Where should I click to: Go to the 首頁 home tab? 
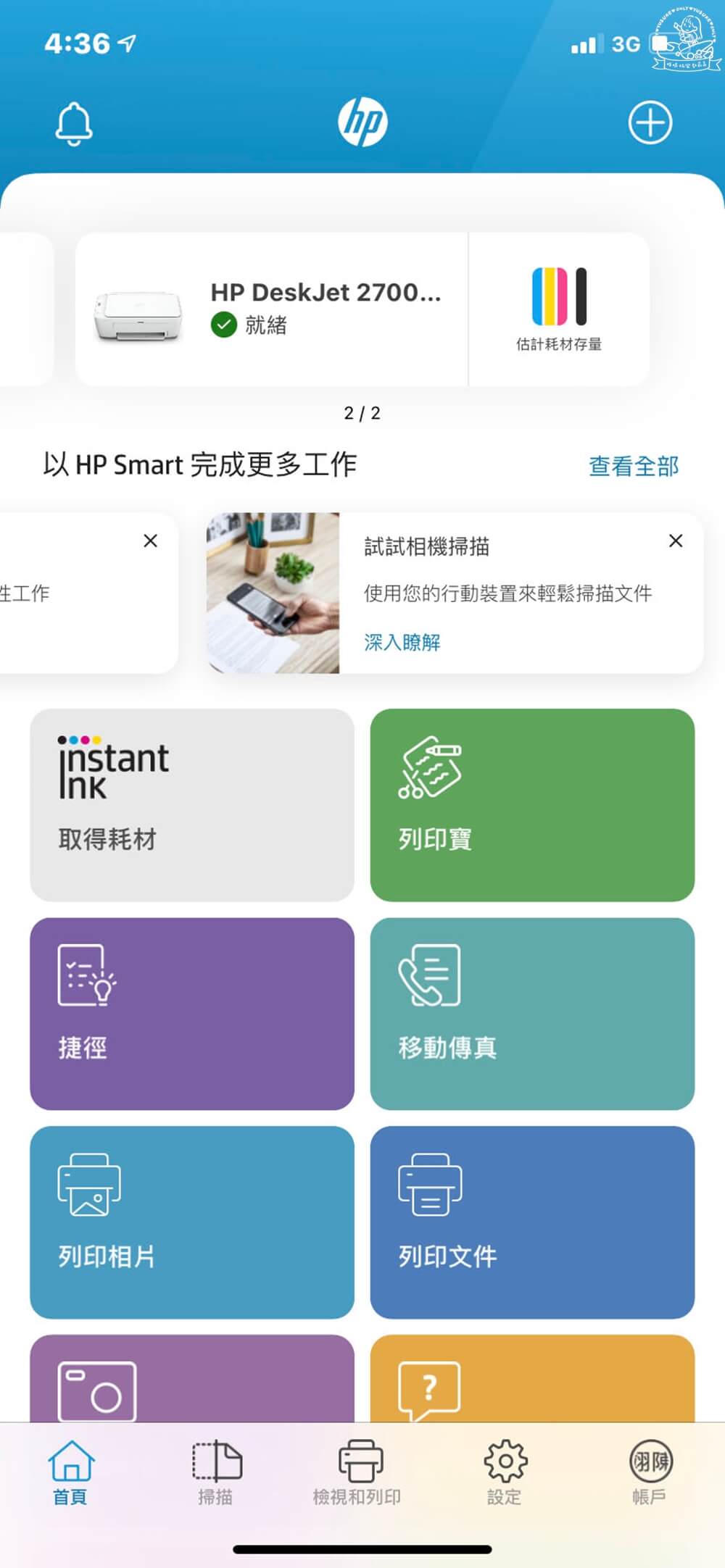click(70, 1472)
